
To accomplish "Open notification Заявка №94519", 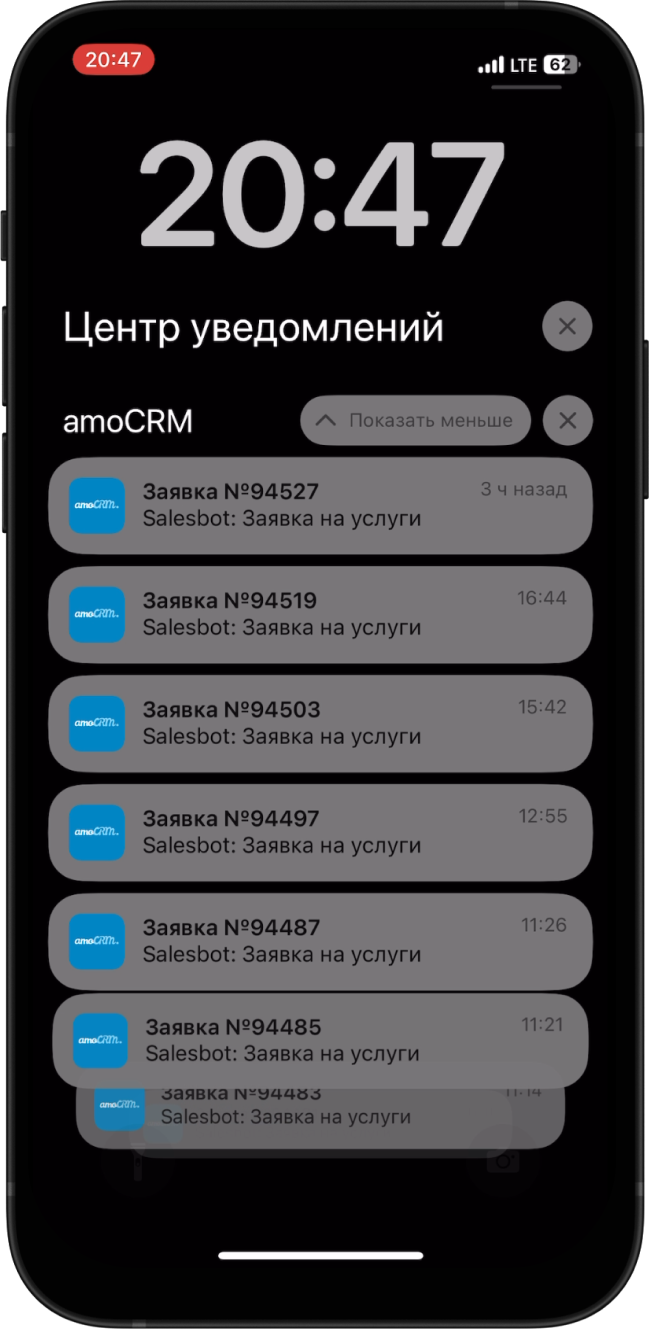I will (320, 614).
